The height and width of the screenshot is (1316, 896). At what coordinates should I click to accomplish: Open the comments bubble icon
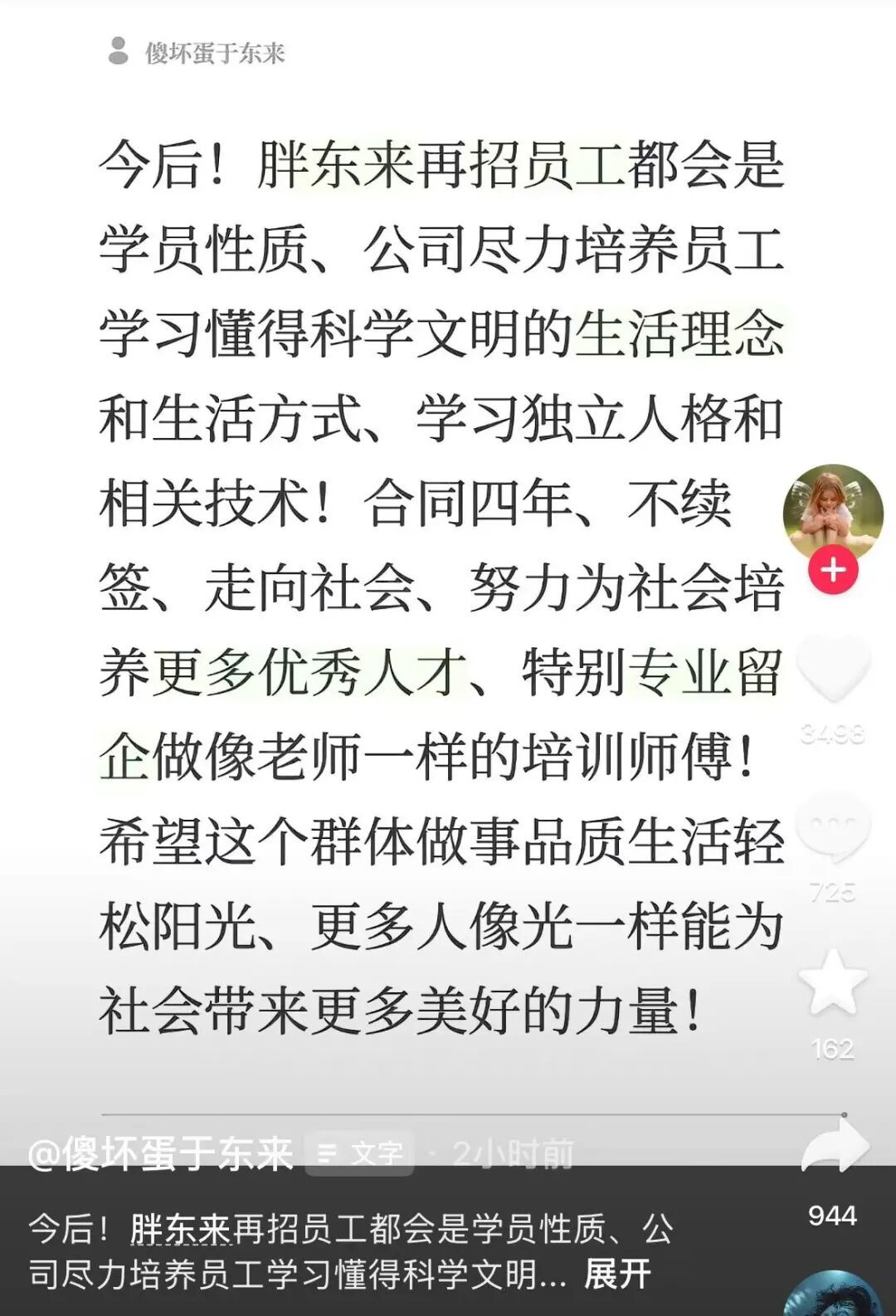click(833, 827)
